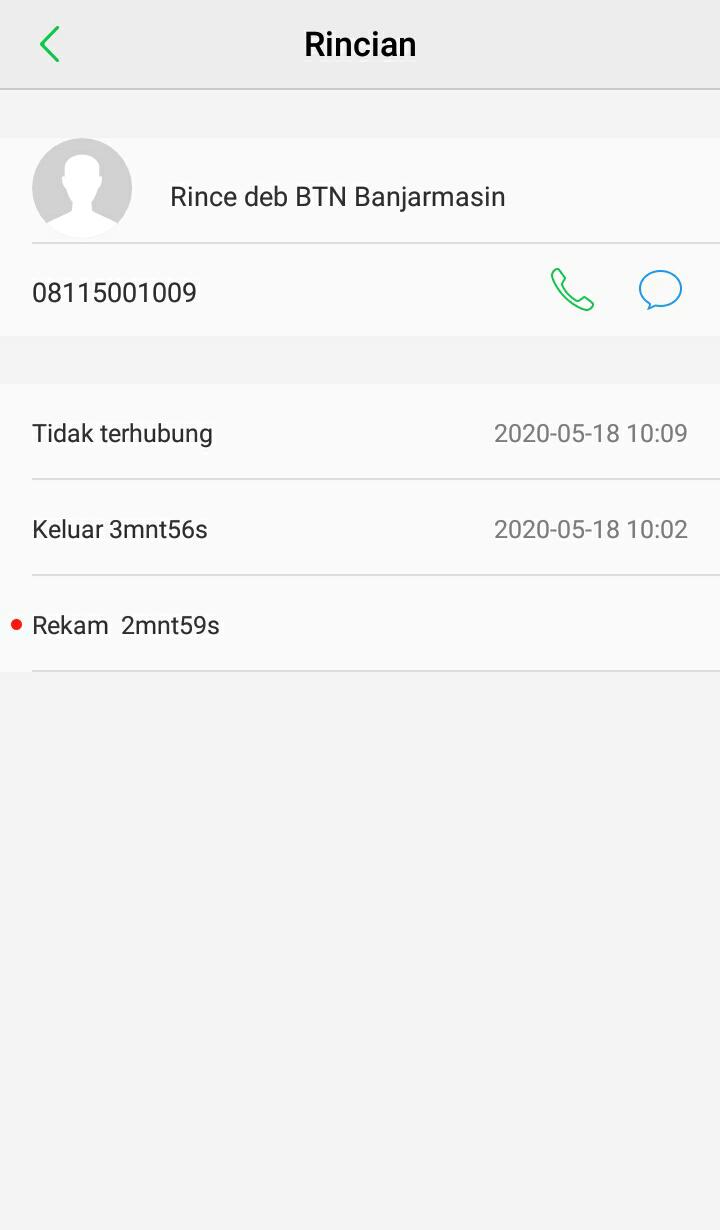The height and width of the screenshot is (1230, 720).
Task: Select the red recording indicator dot
Action: point(17,624)
